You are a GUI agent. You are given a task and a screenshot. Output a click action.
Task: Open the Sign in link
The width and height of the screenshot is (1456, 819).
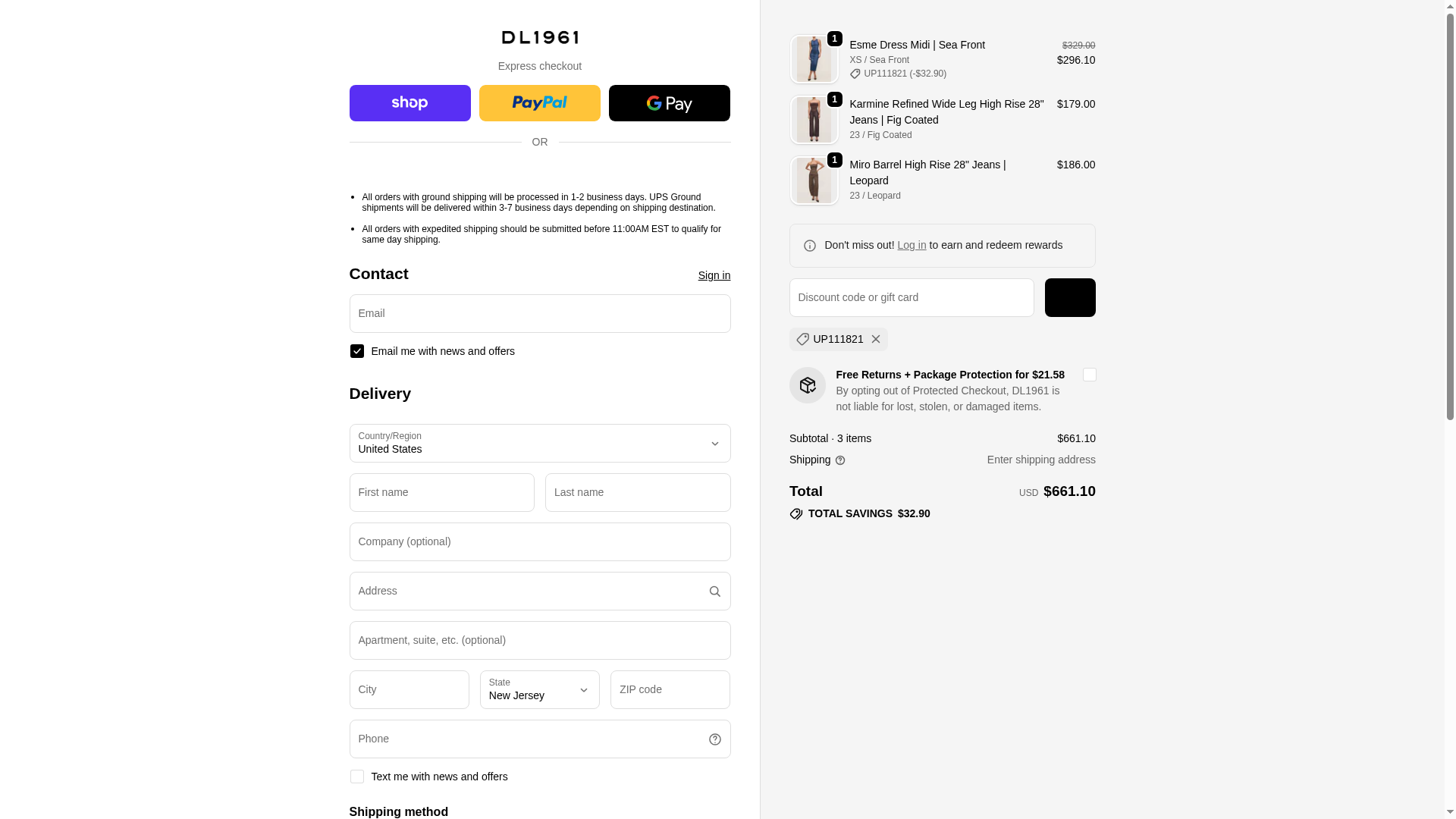coord(714,275)
